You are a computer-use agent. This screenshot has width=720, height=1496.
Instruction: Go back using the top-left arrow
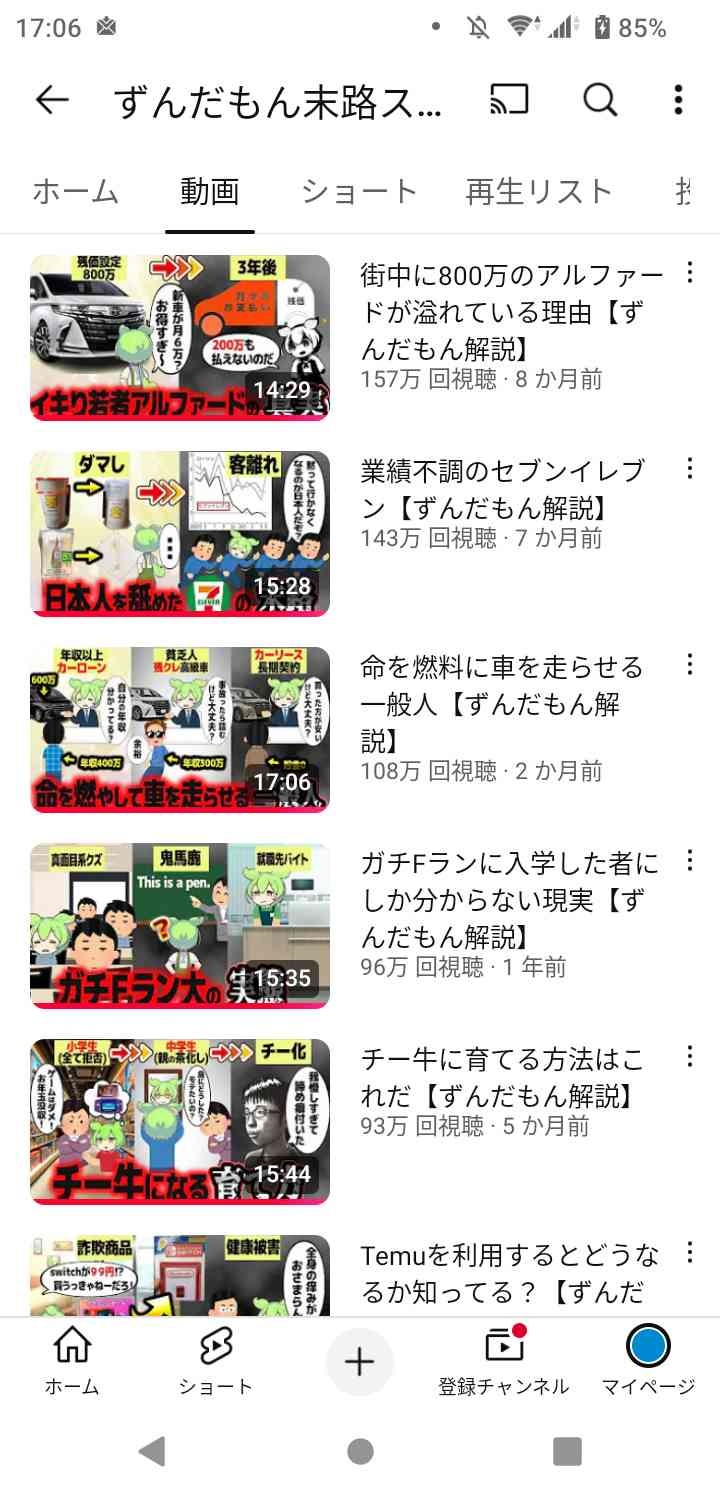52,100
